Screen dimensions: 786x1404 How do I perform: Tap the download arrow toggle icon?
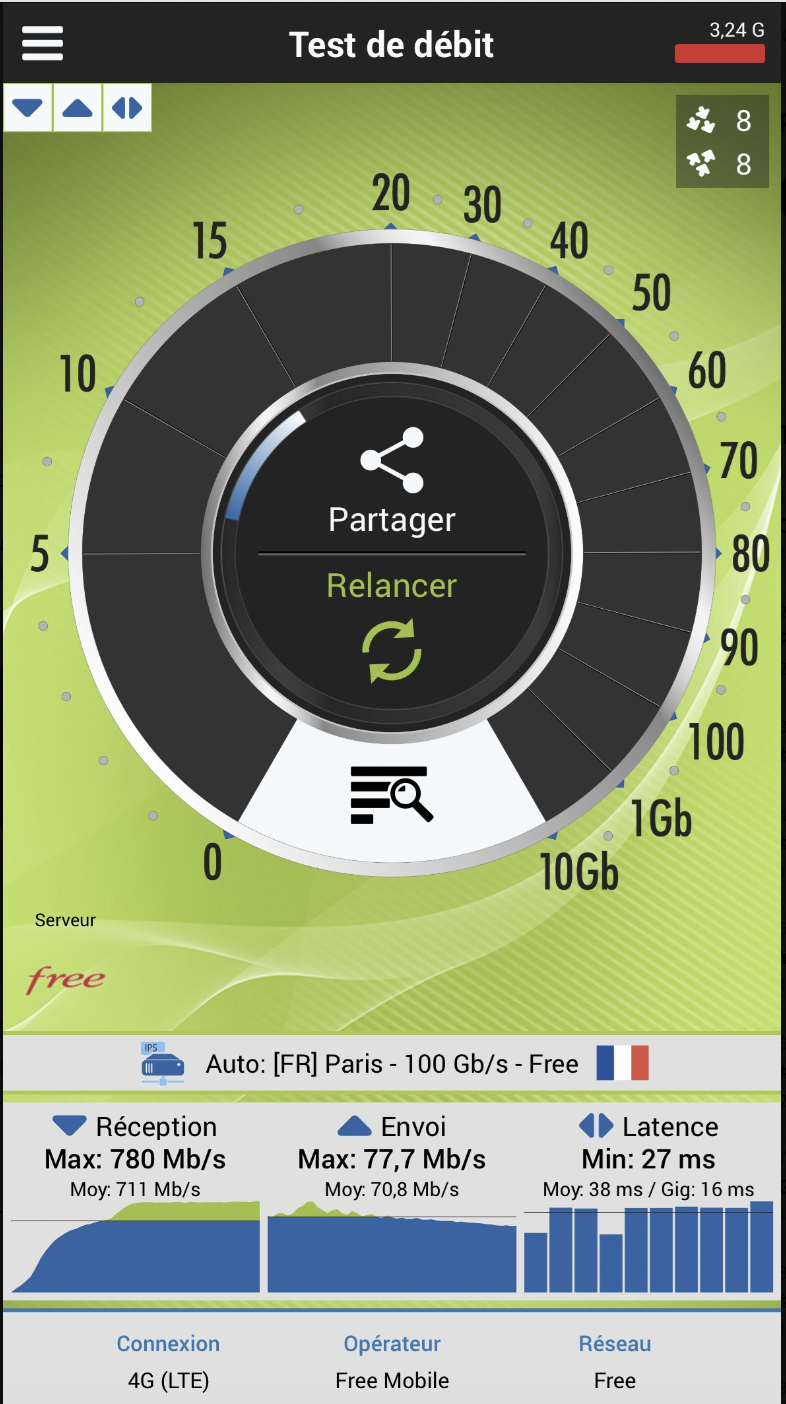coord(28,108)
